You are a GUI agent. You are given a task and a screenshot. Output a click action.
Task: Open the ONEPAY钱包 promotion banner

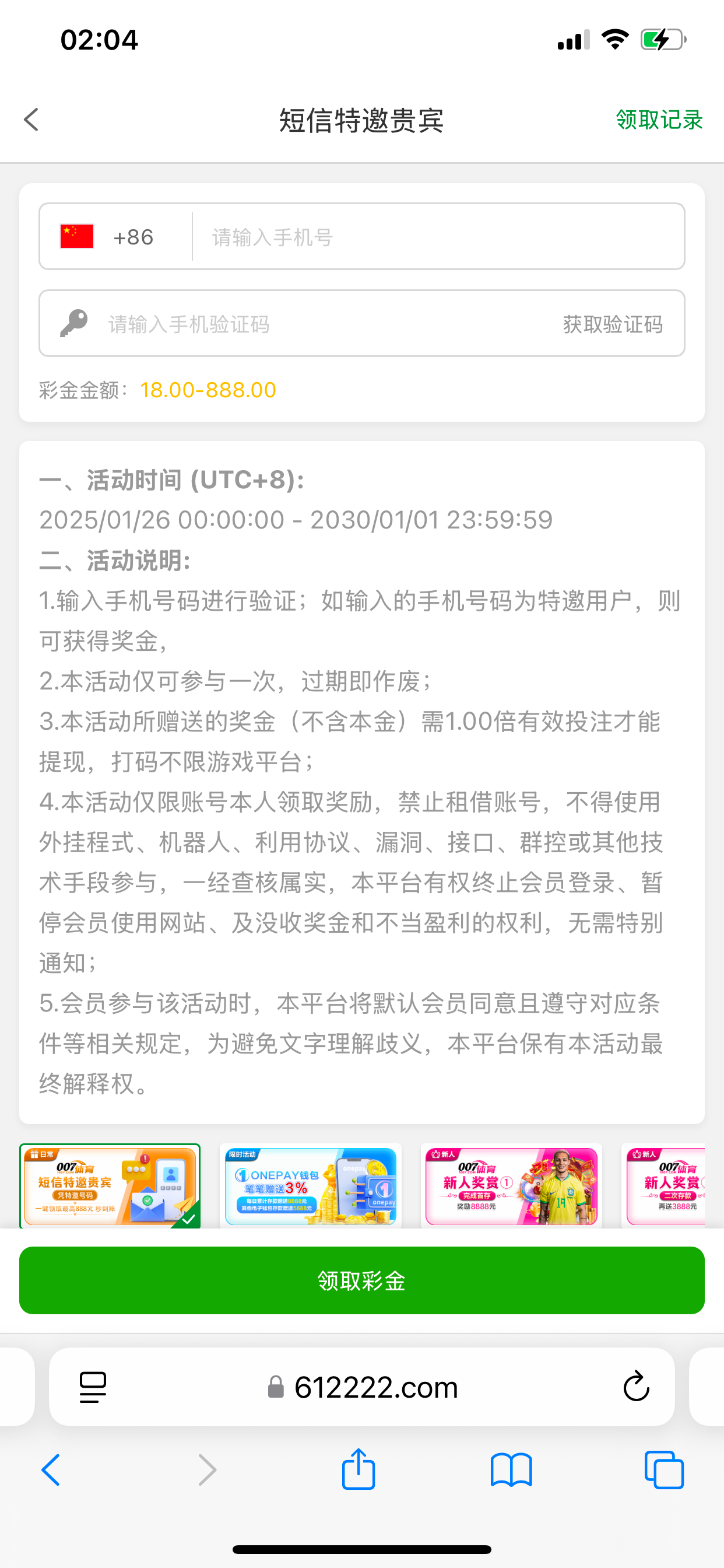point(310,1186)
